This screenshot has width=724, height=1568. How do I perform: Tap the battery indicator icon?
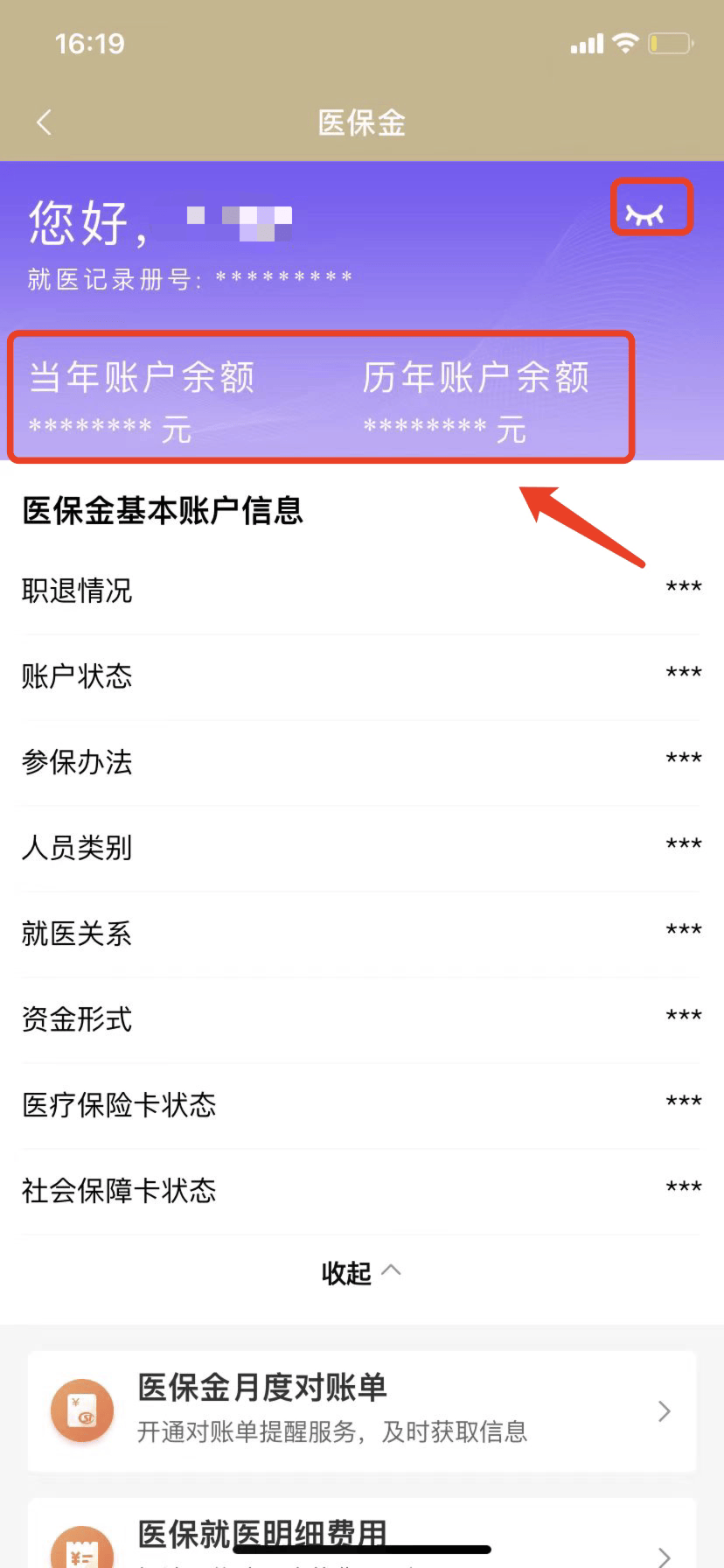(x=669, y=43)
